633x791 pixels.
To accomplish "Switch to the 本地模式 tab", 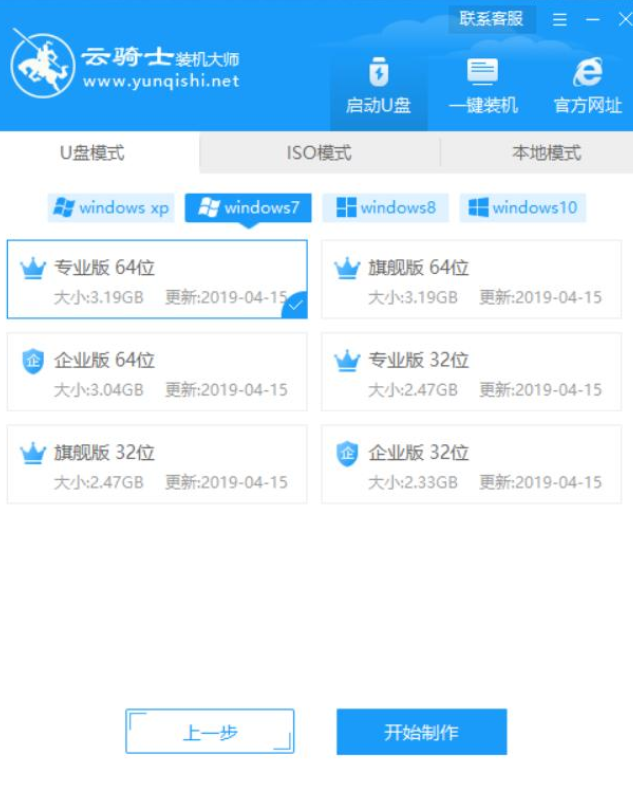I will (546, 153).
